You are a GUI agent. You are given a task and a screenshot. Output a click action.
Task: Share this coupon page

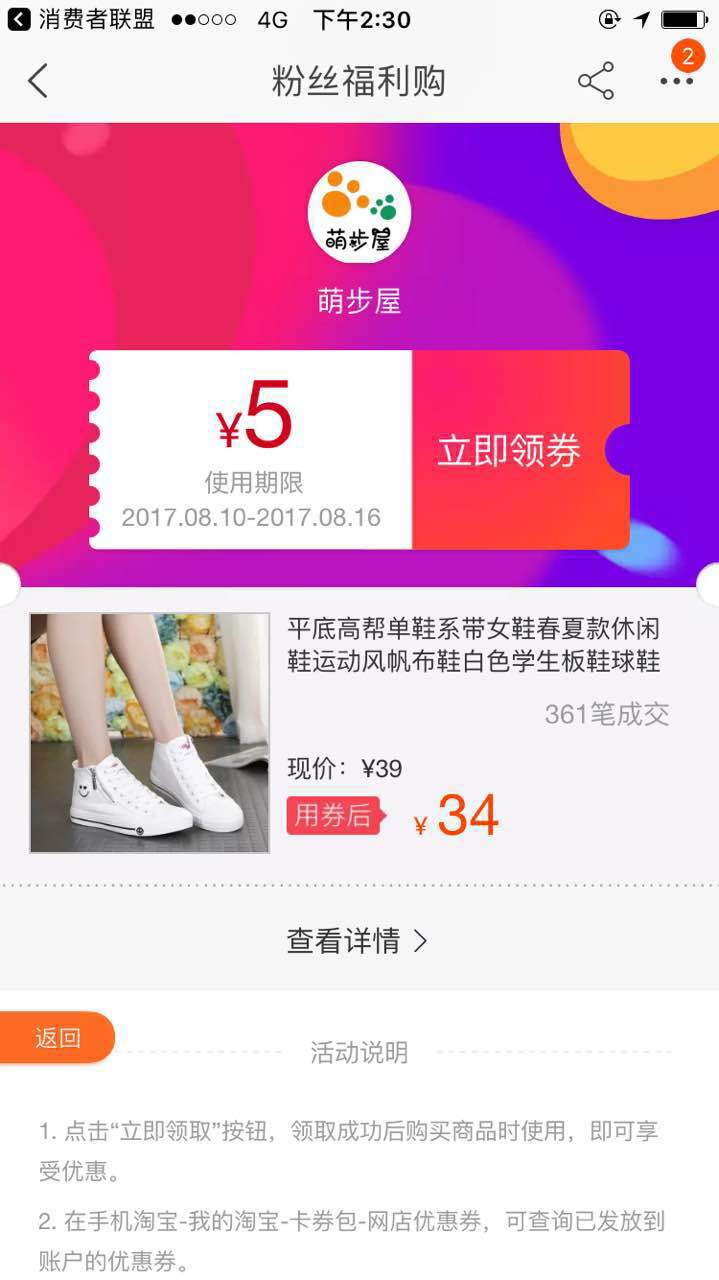click(595, 81)
